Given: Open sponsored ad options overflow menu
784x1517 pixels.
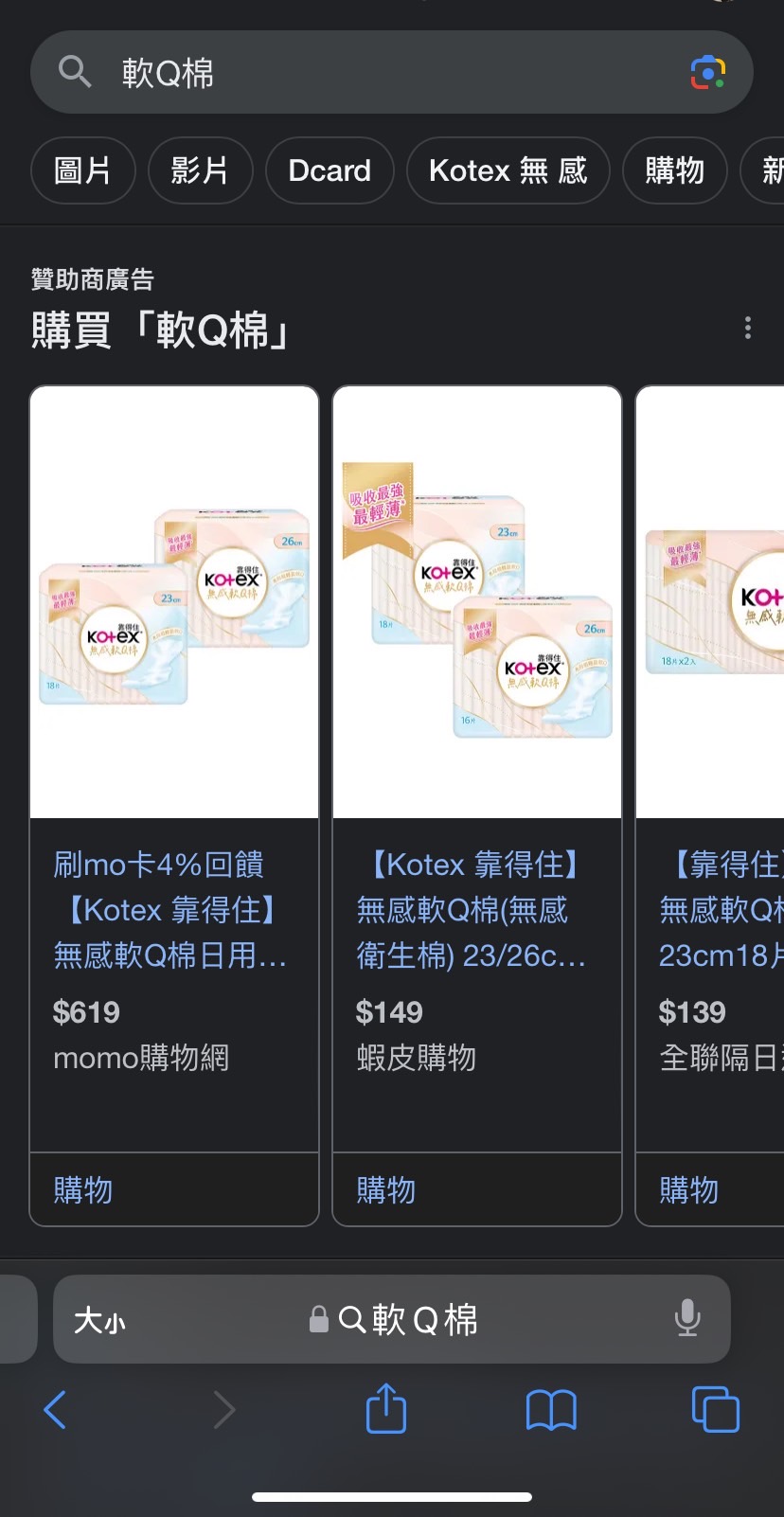Looking at the screenshot, I should [x=748, y=329].
